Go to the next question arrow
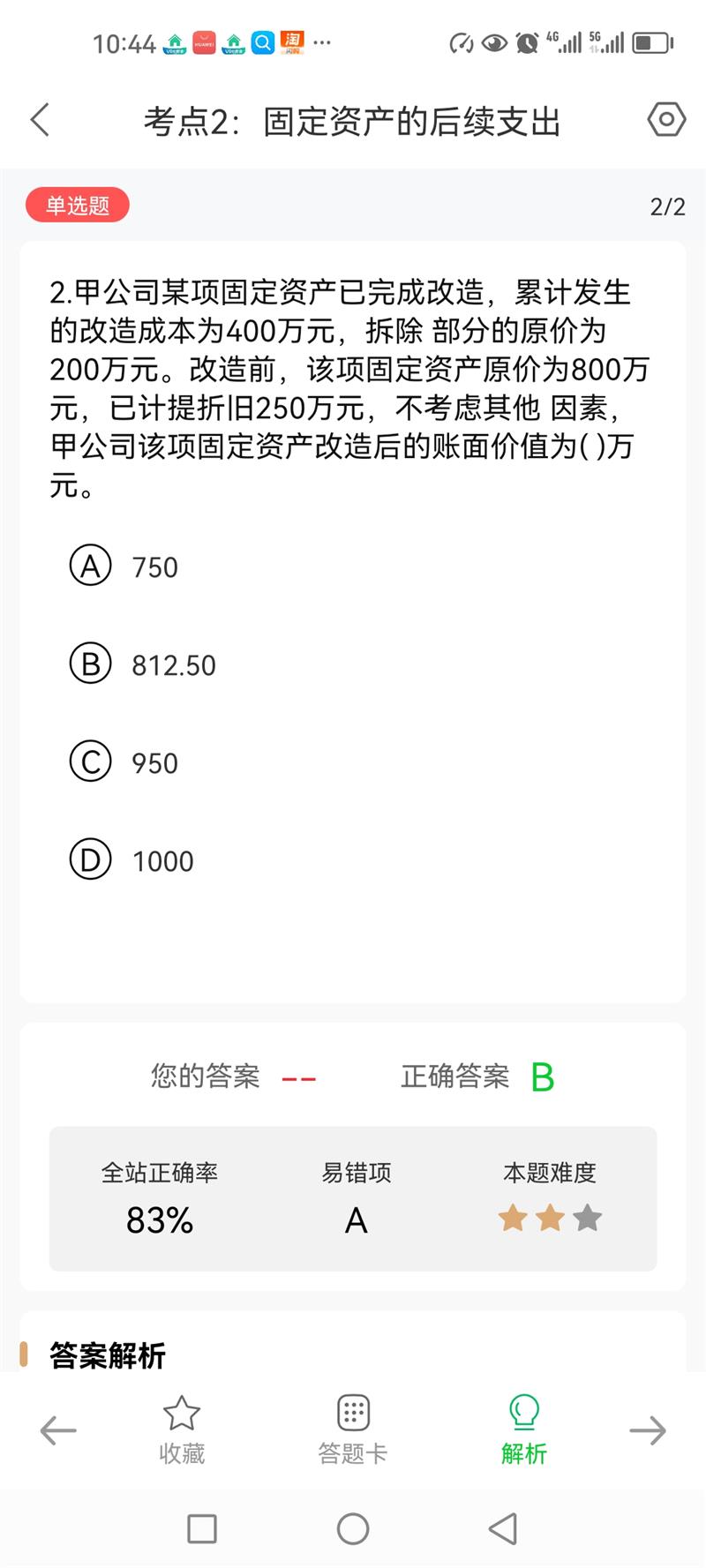 648,1430
